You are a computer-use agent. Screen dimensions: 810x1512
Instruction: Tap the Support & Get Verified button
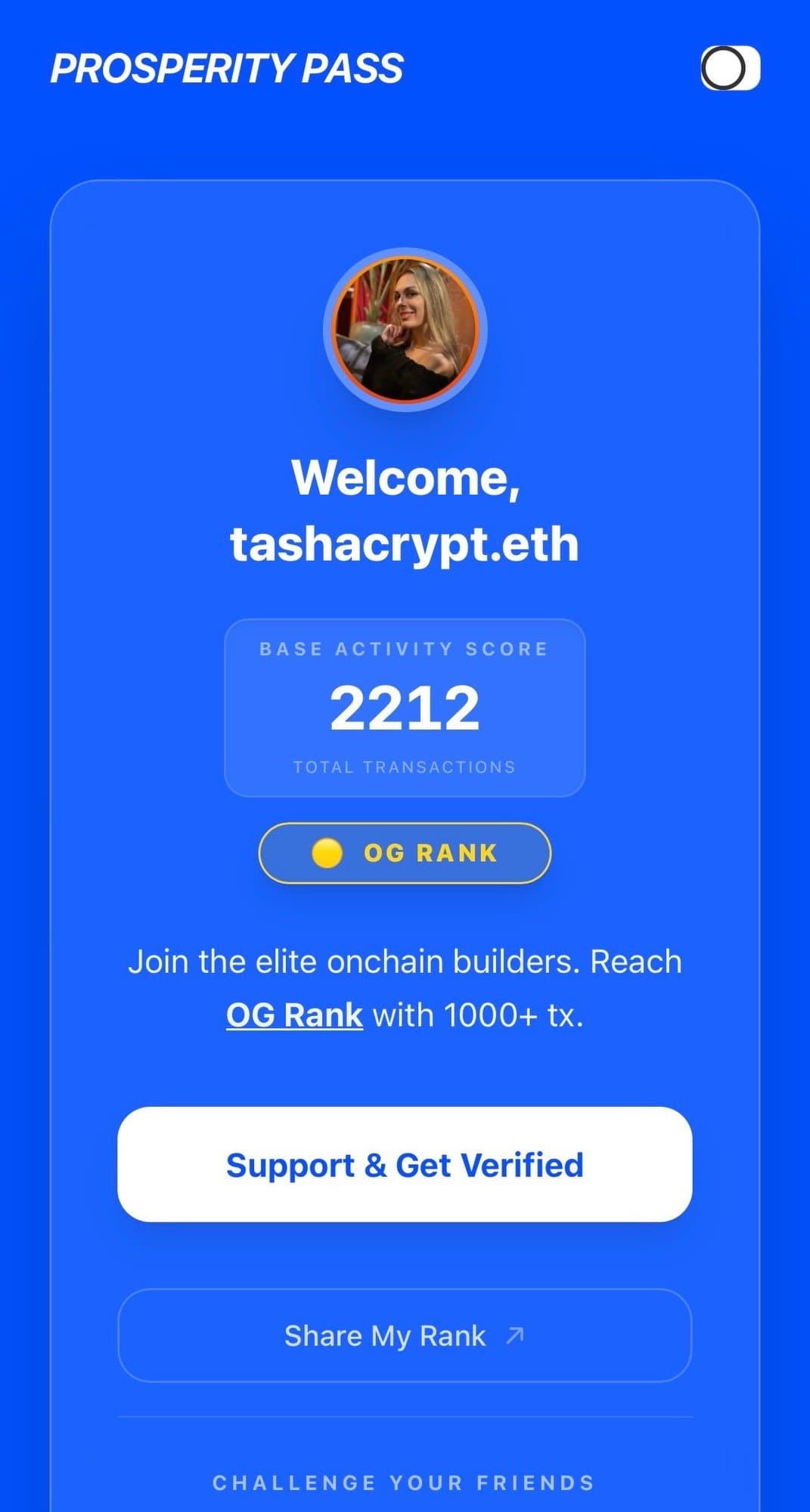click(x=405, y=1164)
